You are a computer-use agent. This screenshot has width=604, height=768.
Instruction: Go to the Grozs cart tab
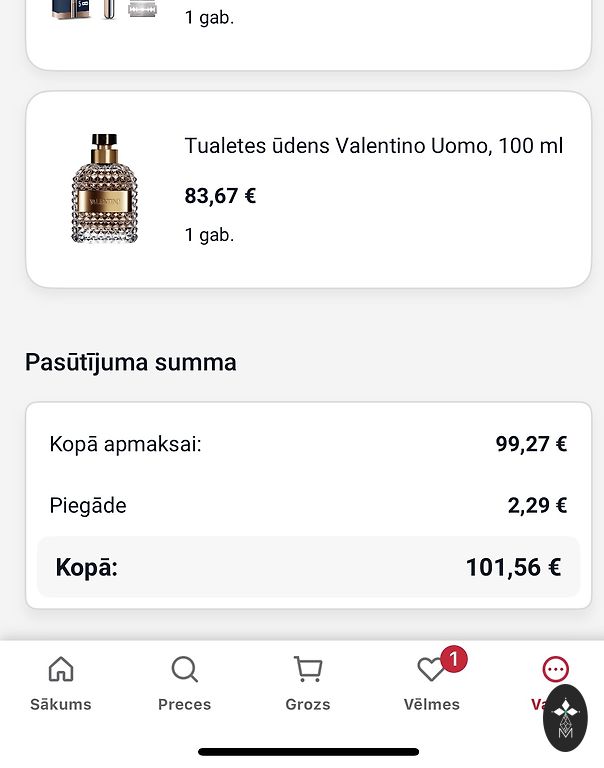point(308,683)
